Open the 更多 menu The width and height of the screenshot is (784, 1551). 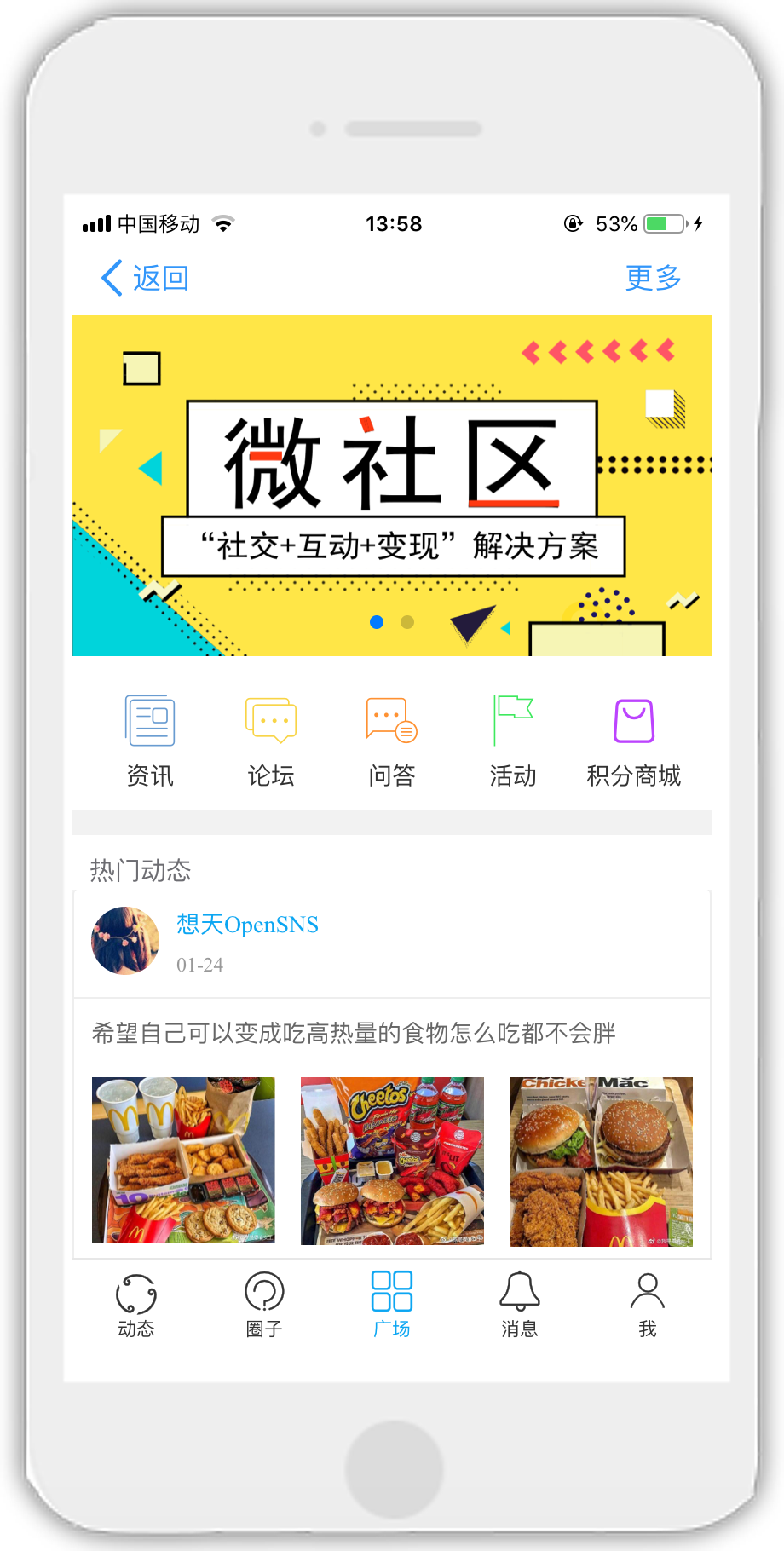[653, 278]
